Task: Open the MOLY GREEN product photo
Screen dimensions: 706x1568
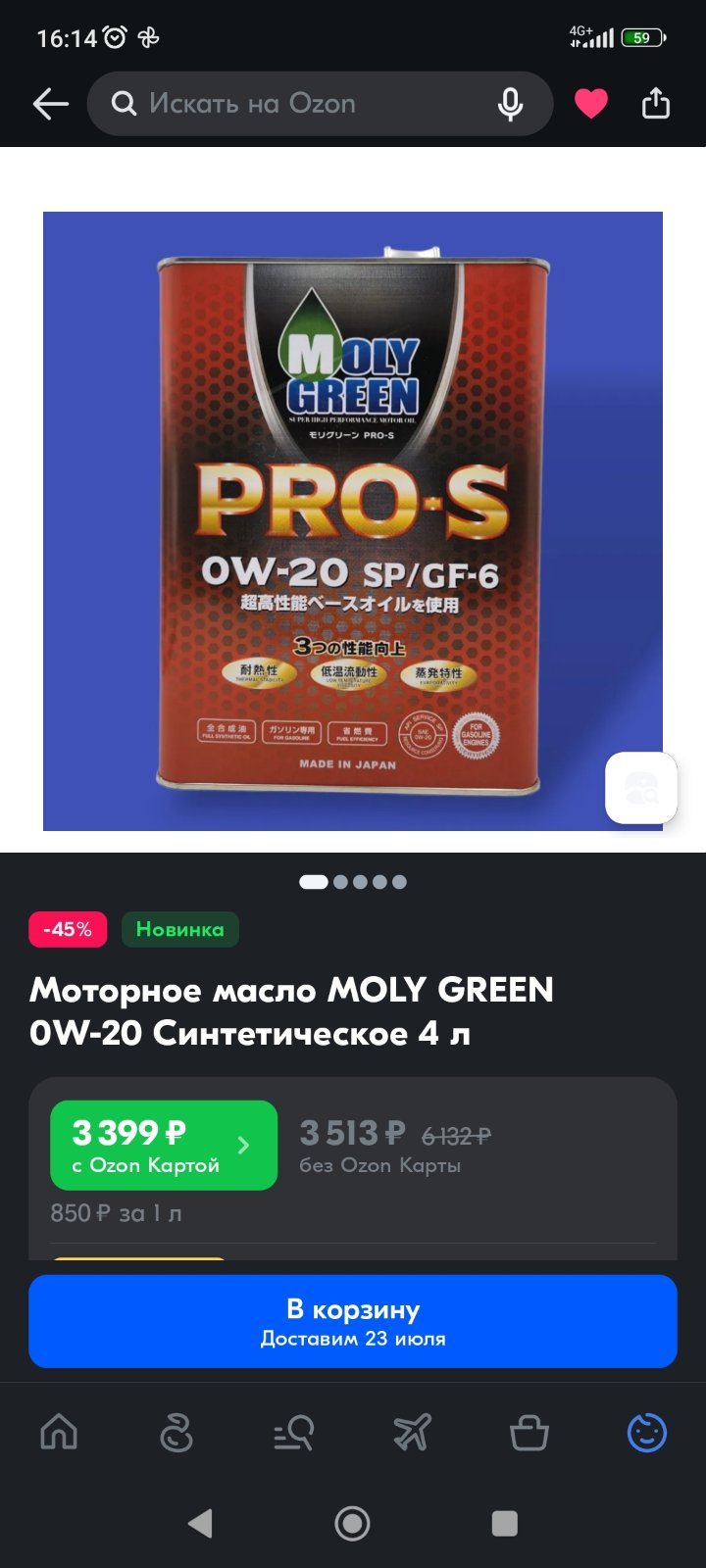Action: coord(353,521)
